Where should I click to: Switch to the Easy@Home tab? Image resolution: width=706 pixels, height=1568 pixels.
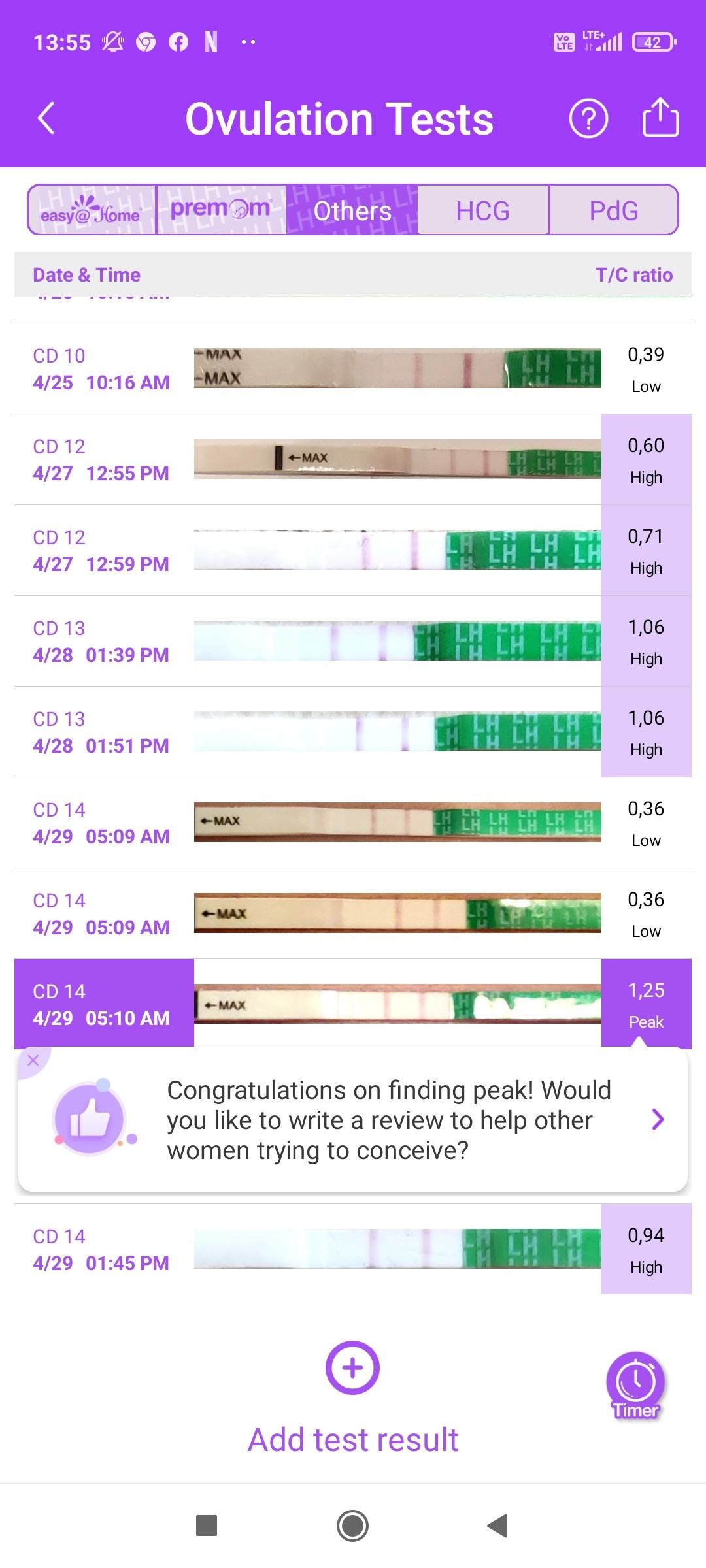(x=92, y=210)
